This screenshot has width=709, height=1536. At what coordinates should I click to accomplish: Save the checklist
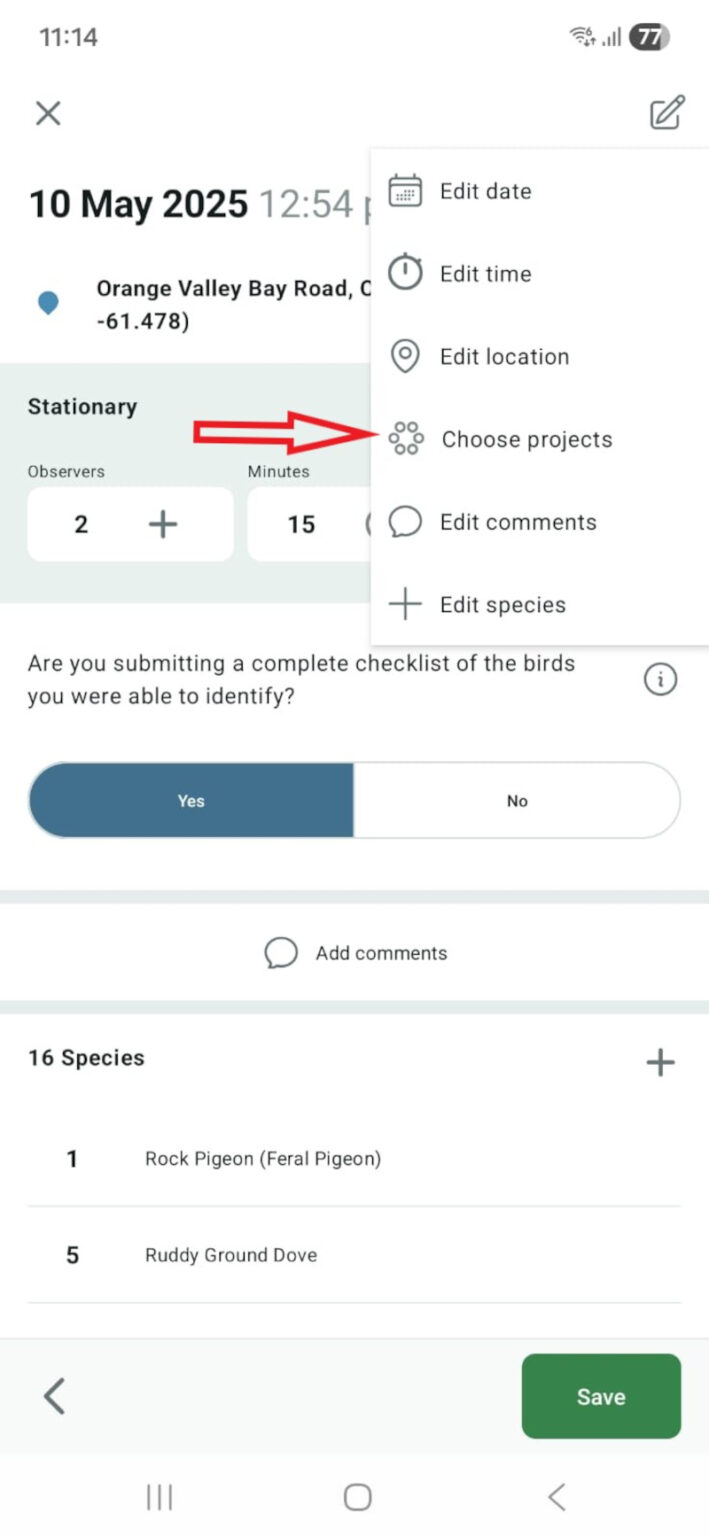[601, 1397]
